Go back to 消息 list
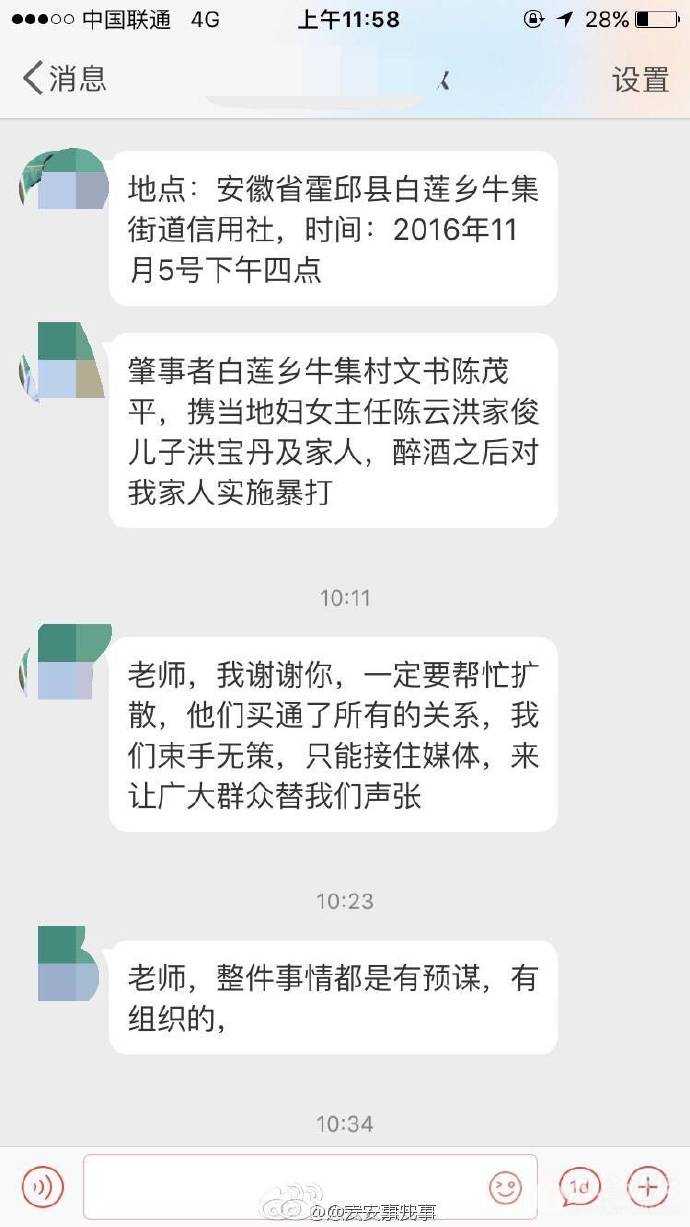 (64, 78)
